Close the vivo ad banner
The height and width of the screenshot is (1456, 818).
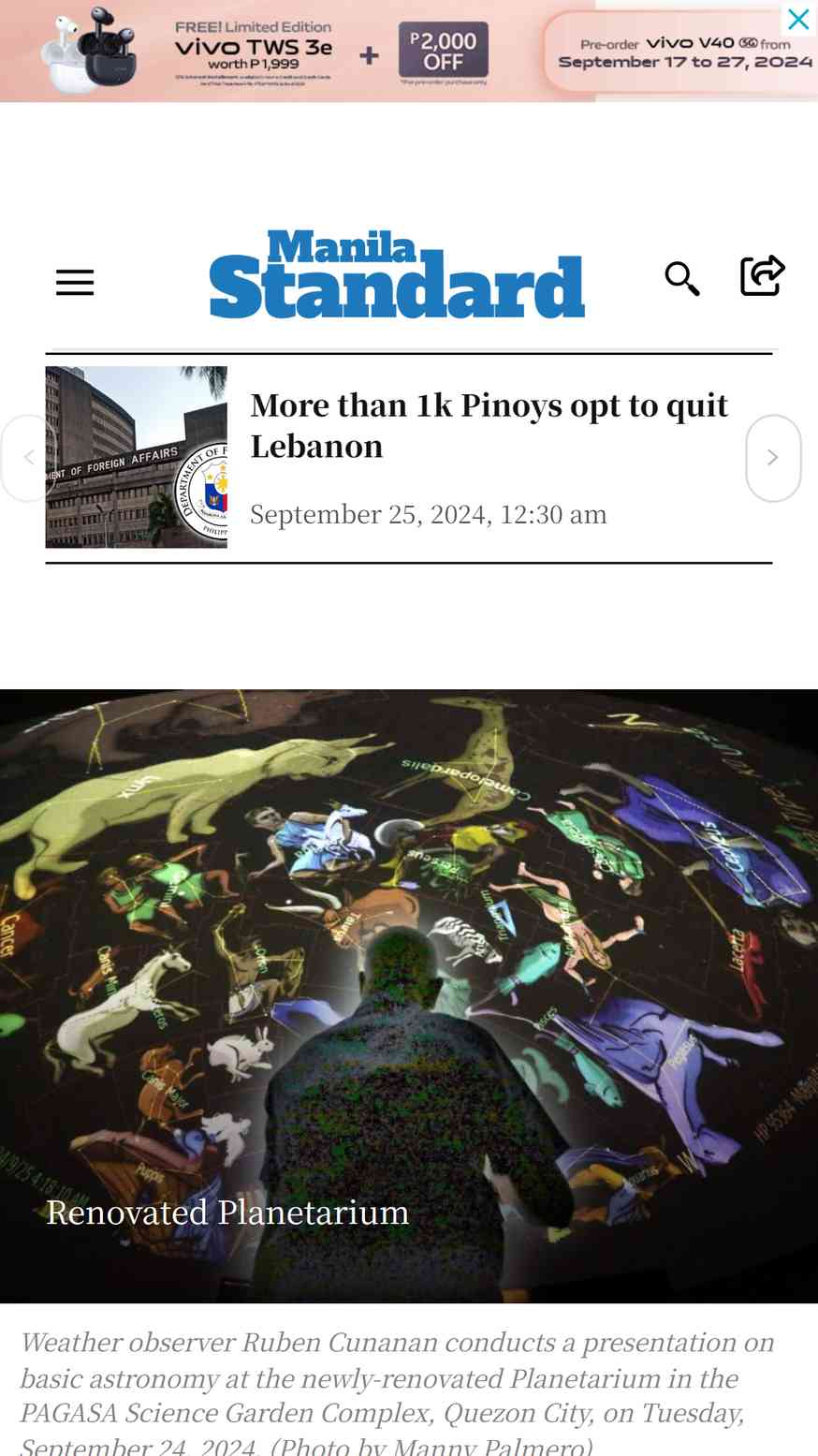[798, 19]
